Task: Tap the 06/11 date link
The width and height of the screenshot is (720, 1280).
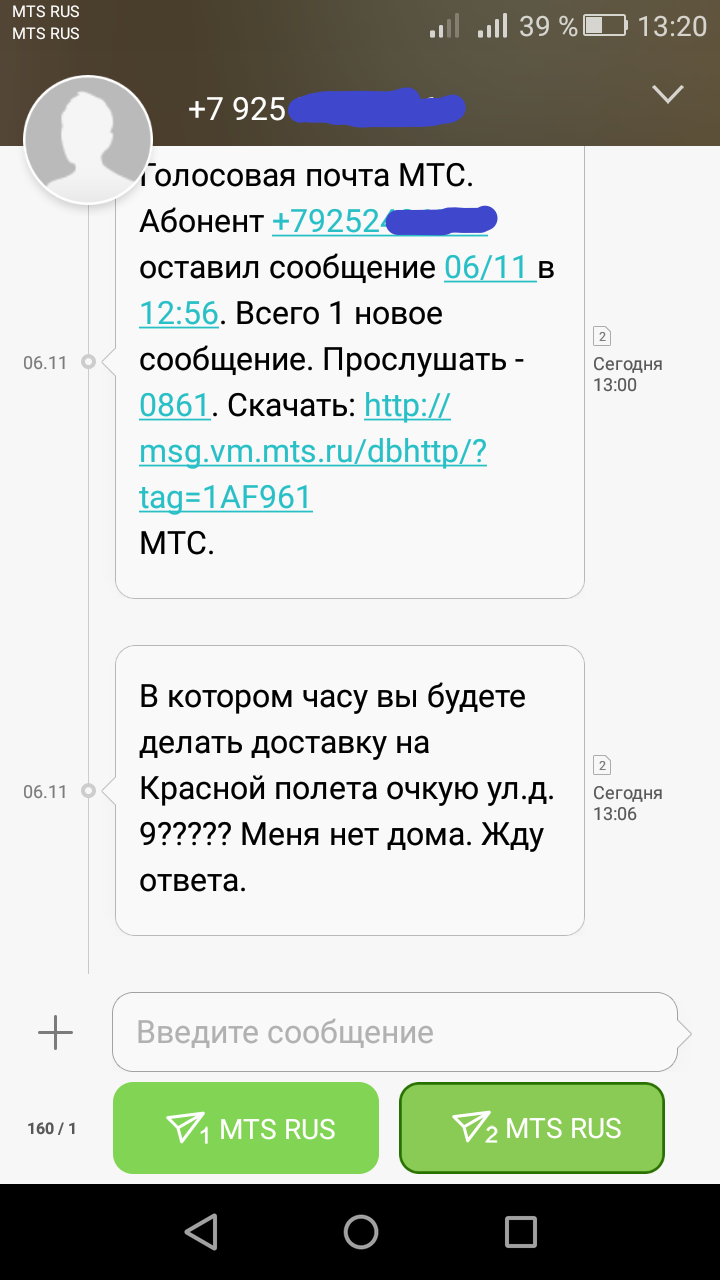Action: (x=490, y=268)
